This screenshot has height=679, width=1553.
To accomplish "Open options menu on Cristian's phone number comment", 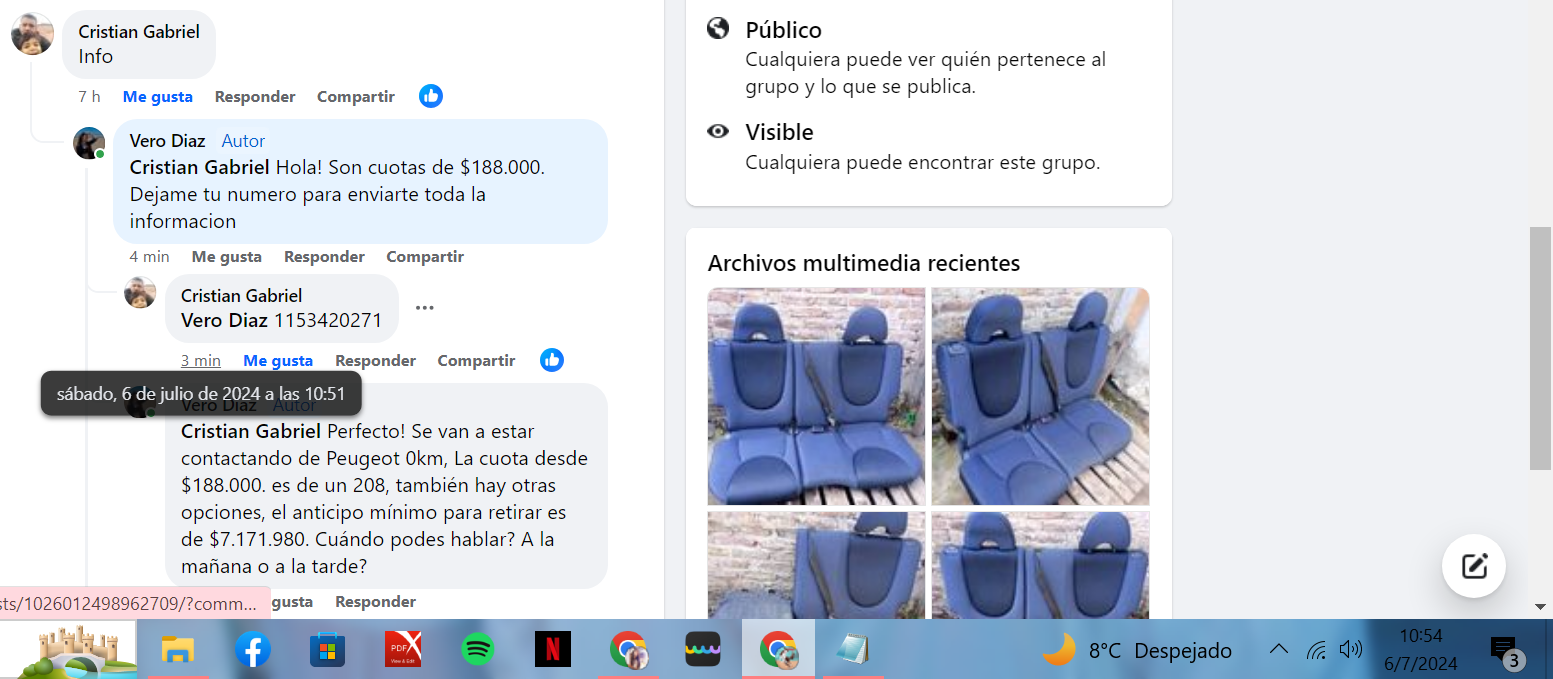I will [425, 308].
